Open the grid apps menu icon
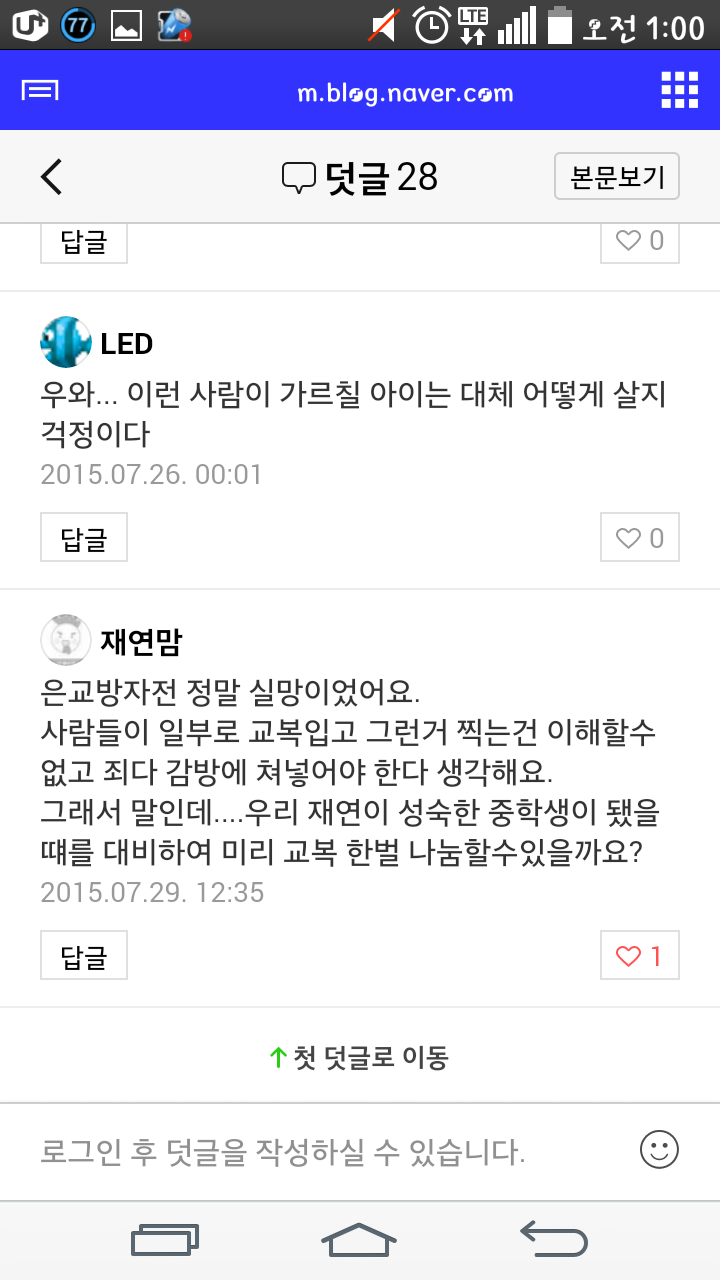The image size is (720, 1280). click(x=680, y=91)
